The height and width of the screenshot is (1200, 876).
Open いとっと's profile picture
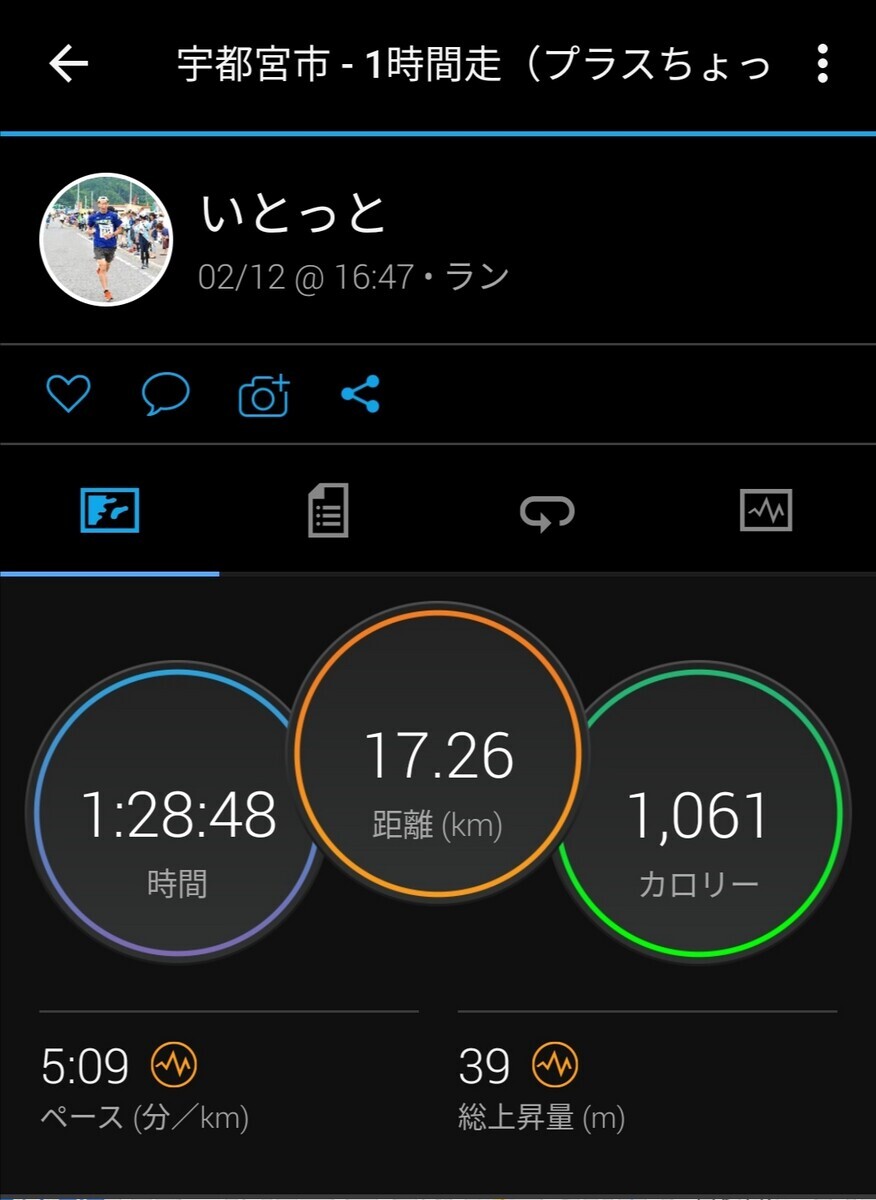coord(106,239)
